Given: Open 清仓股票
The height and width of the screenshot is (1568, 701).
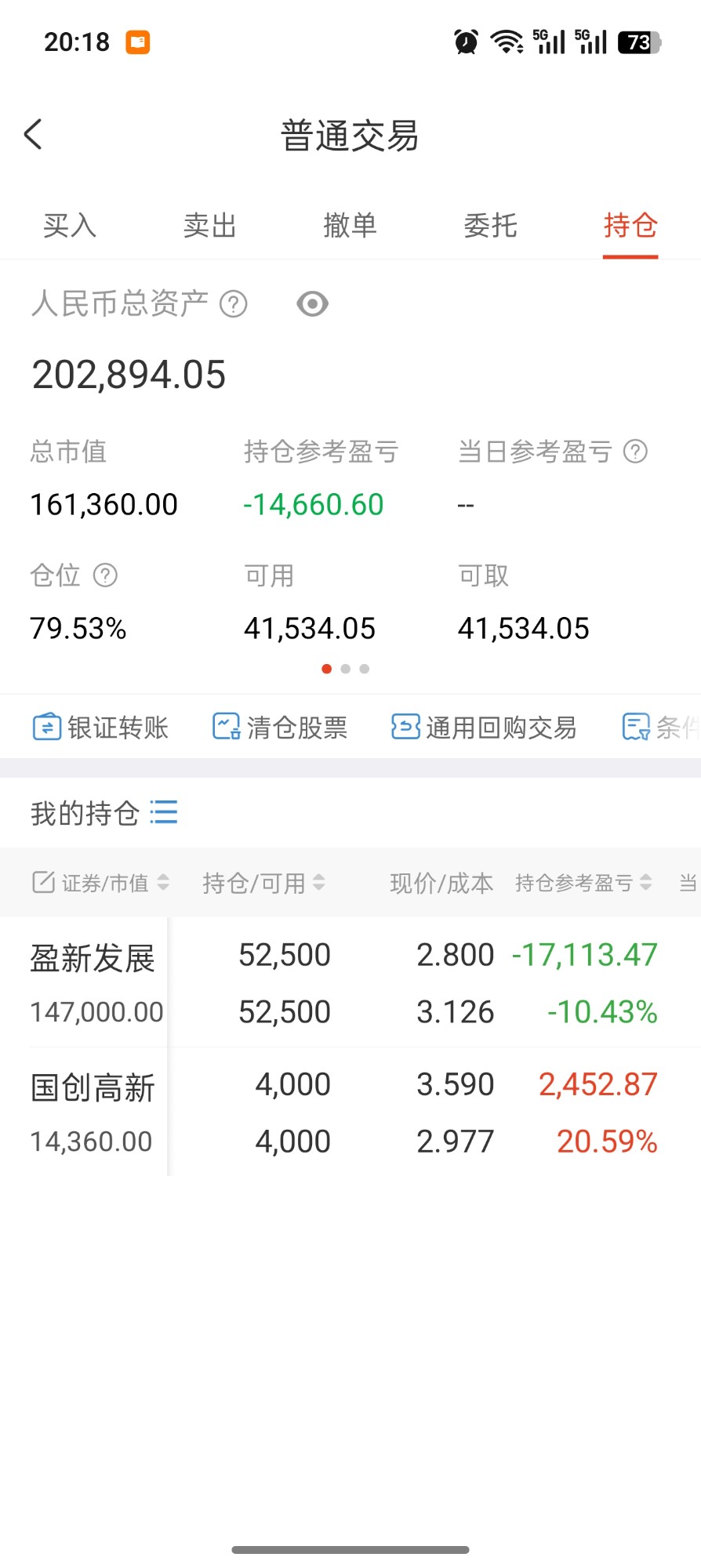Looking at the screenshot, I should (280, 728).
